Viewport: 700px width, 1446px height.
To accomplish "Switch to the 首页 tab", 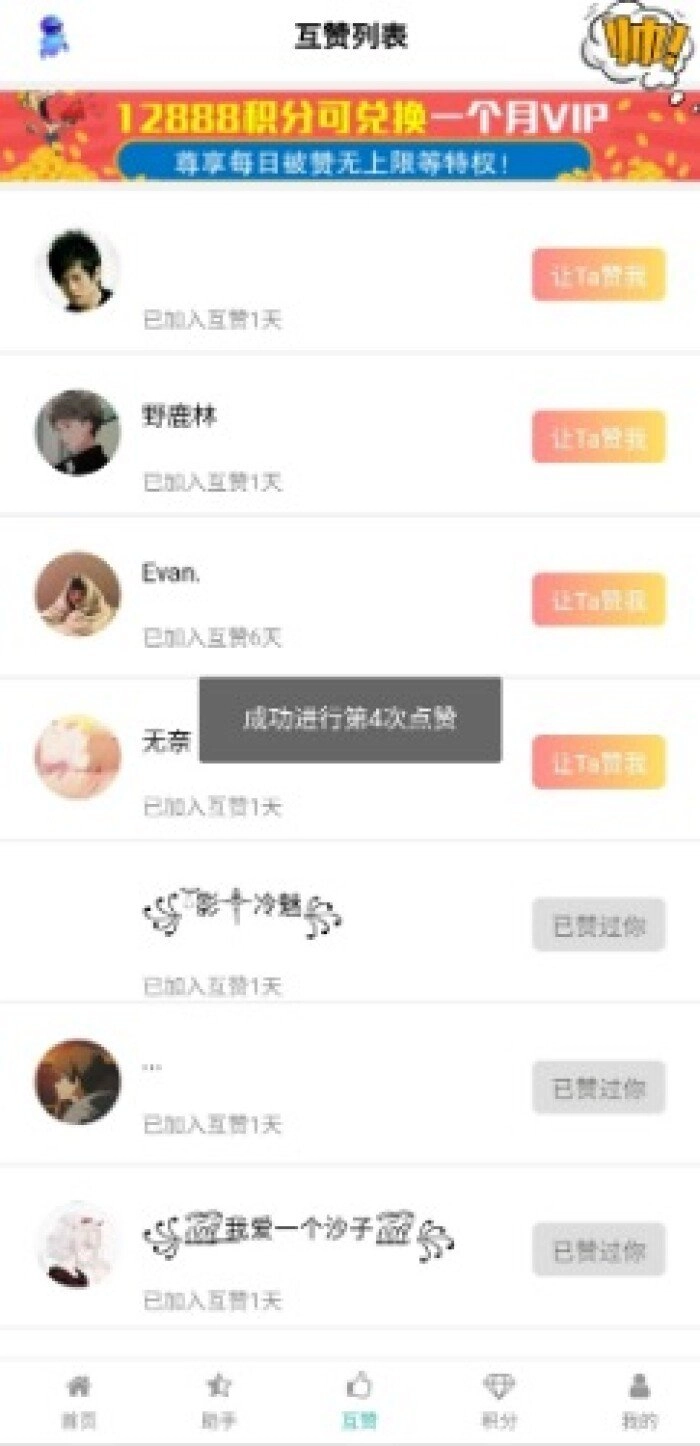I will coord(78,1400).
